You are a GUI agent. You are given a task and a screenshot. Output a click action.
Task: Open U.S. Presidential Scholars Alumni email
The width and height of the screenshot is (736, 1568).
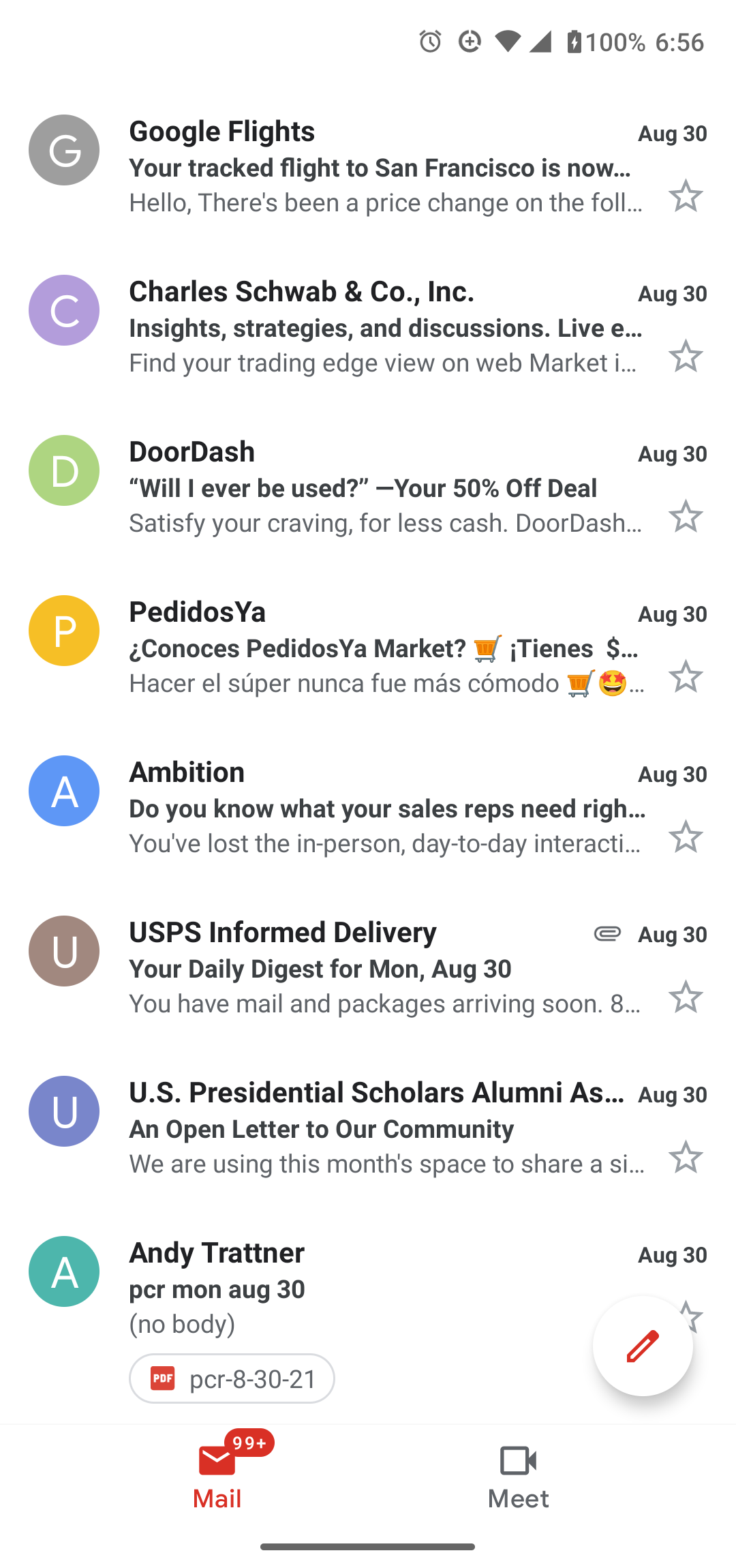(x=368, y=1128)
